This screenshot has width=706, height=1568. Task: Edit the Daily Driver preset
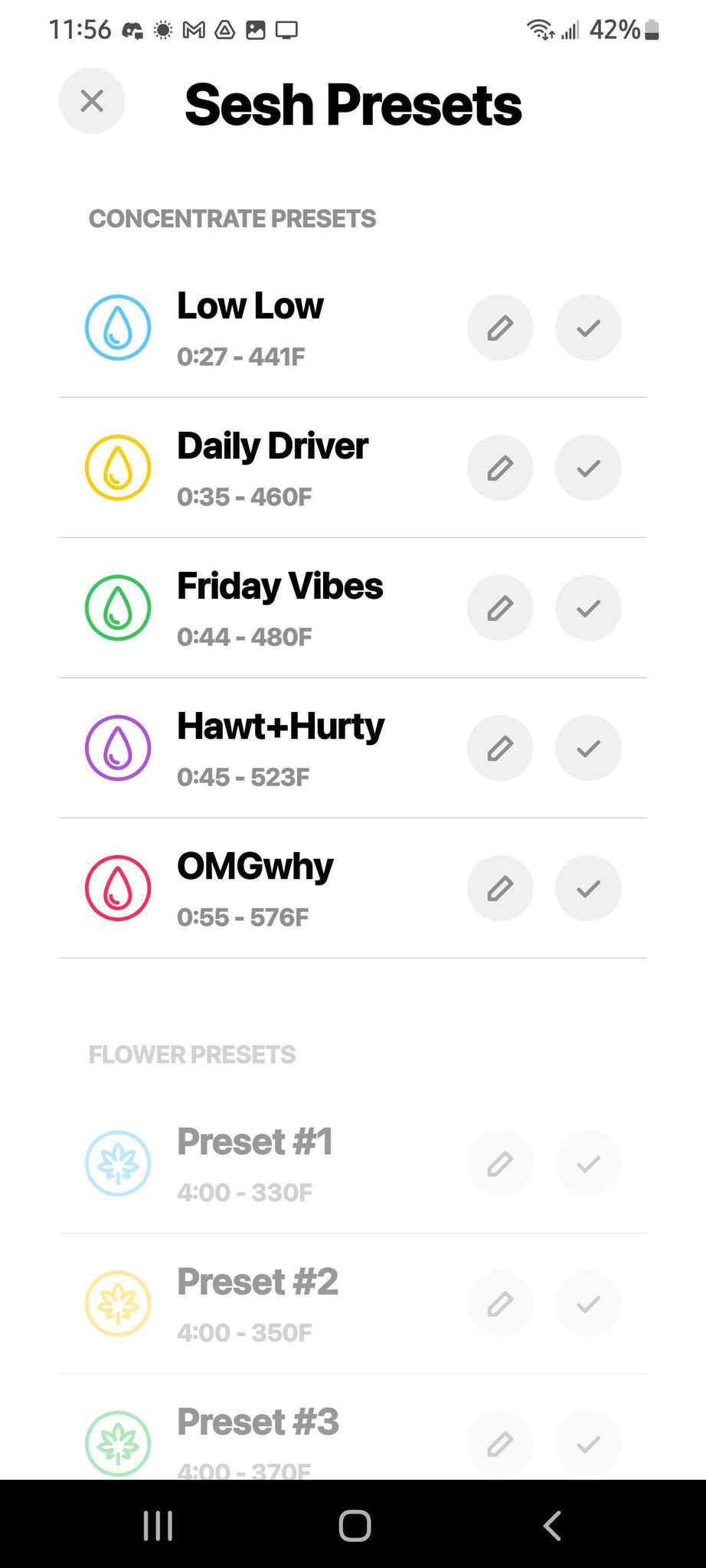pos(500,468)
